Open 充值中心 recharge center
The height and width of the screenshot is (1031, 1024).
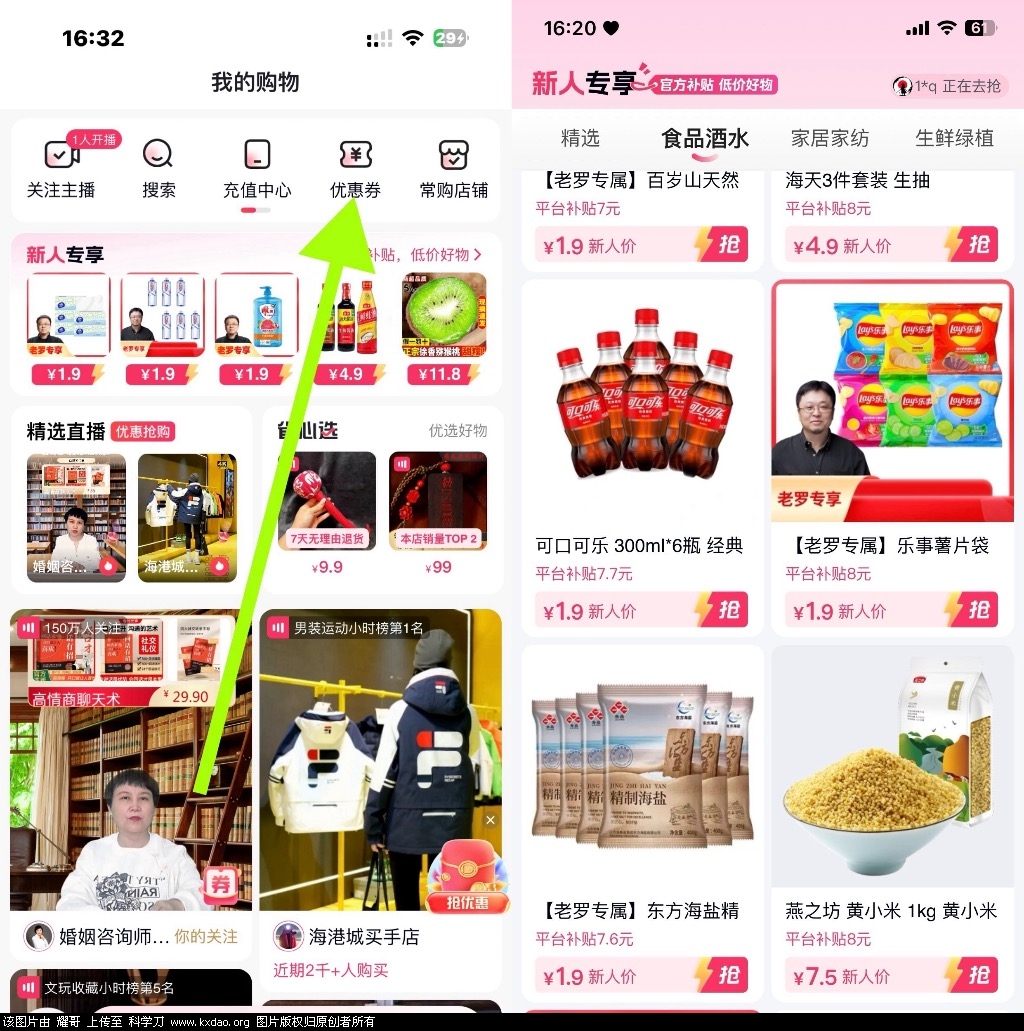point(257,169)
